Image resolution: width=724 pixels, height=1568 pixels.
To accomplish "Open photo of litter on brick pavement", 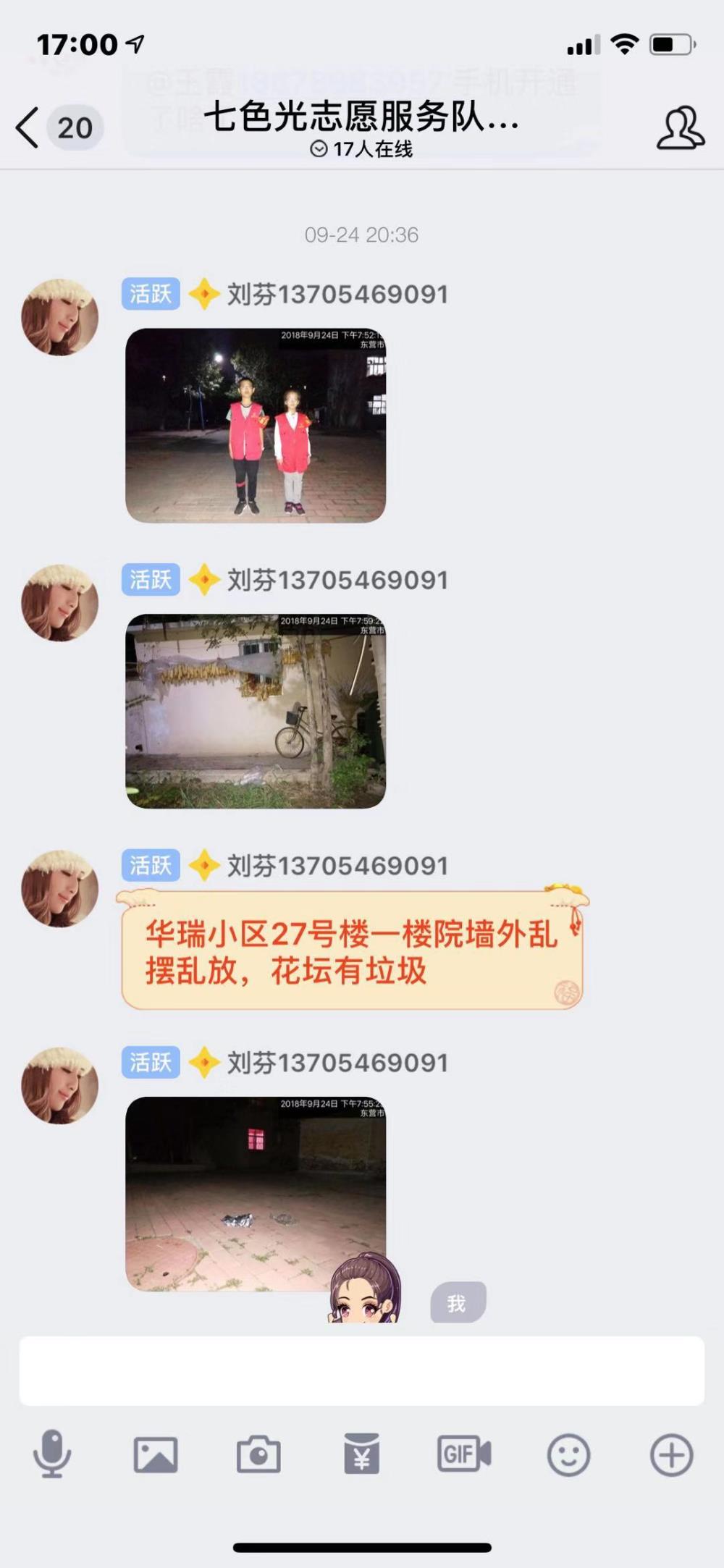I will pyautogui.click(x=256, y=1194).
